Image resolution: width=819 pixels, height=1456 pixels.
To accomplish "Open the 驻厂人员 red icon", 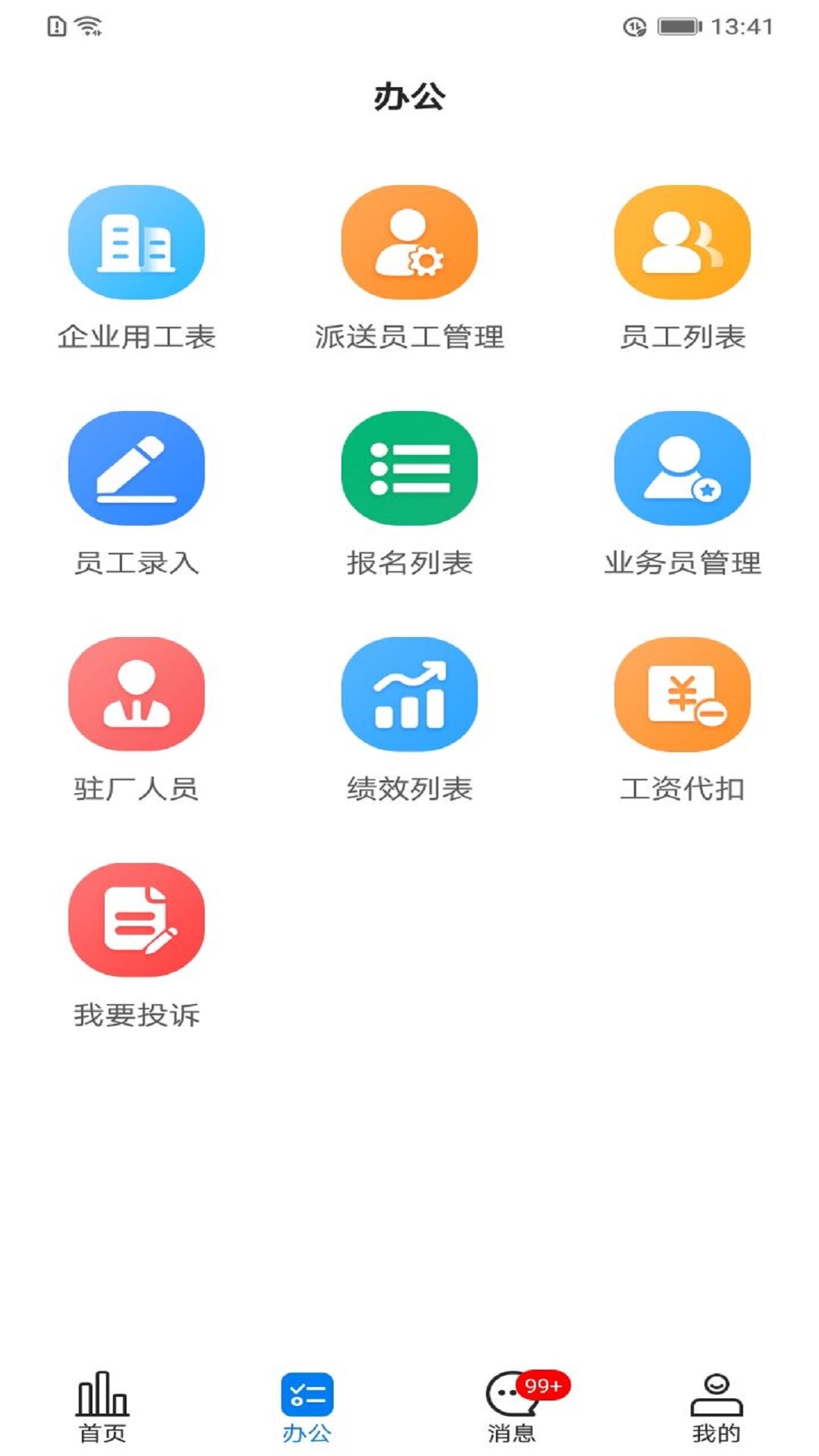I will point(136,698).
